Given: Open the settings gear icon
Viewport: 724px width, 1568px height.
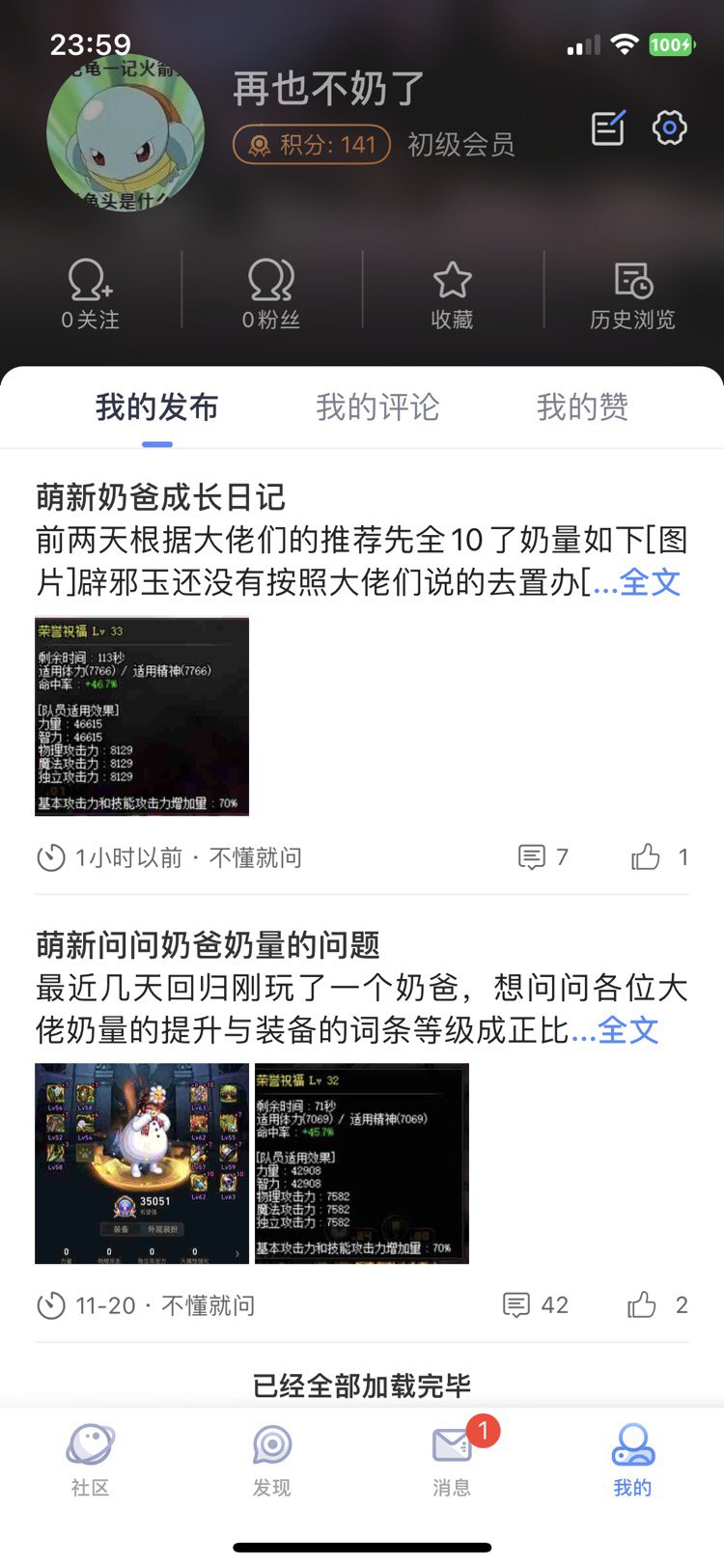Looking at the screenshot, I should click(669, 127).
